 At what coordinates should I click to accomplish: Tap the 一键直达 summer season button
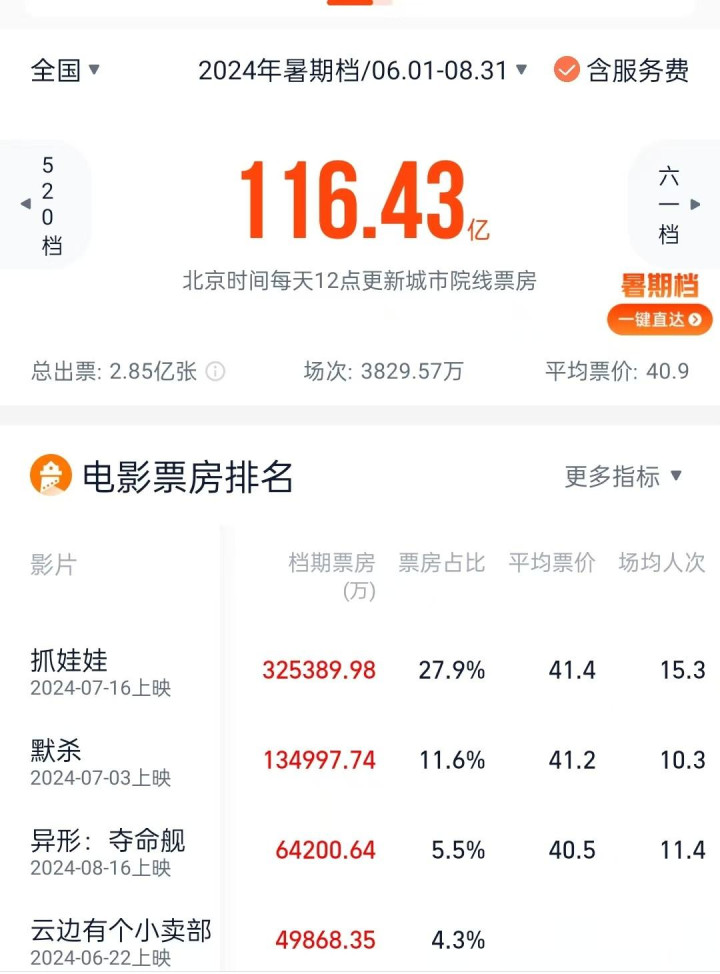pos(660,319)
